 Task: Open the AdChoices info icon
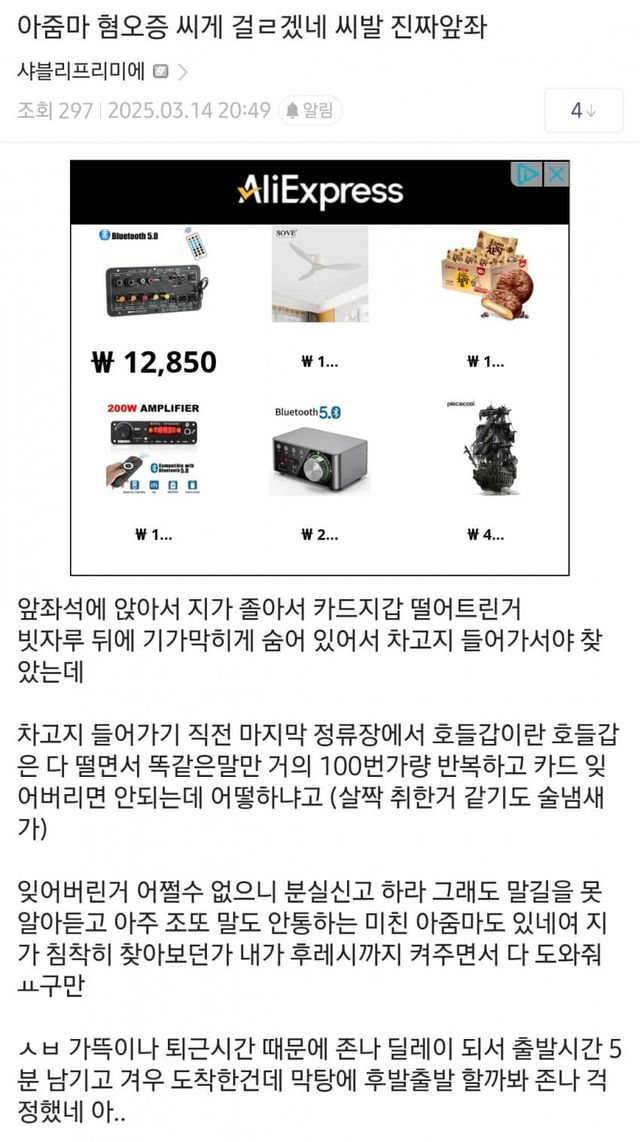click(527, 174)
